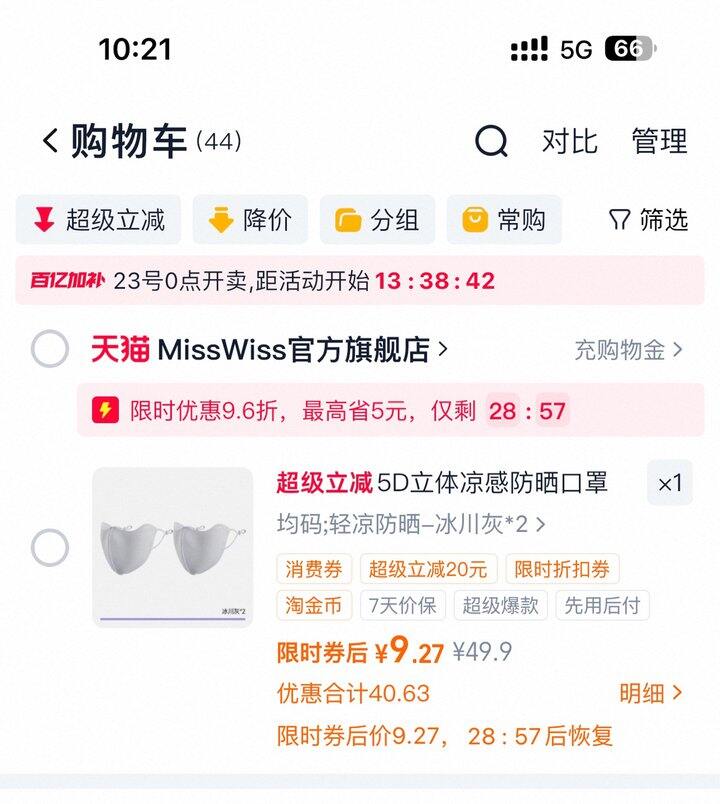The width and height of the screenshot is (720, 804).
Task: Open 管理 to manage cart items
Action: pyautogui.click(x=659, y=141)
